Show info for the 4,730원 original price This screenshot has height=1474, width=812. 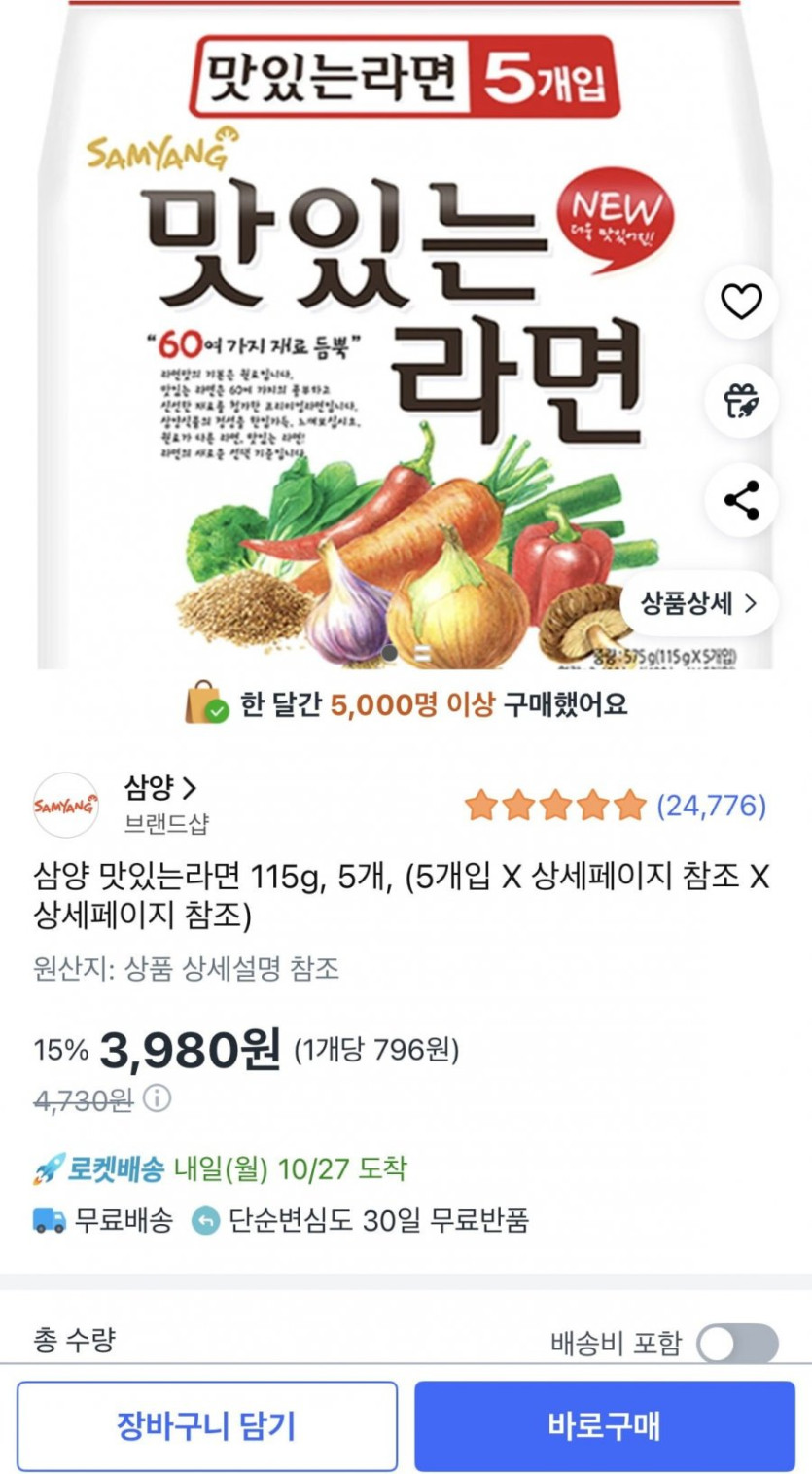pyautogui.click(x=158, y=1098)
